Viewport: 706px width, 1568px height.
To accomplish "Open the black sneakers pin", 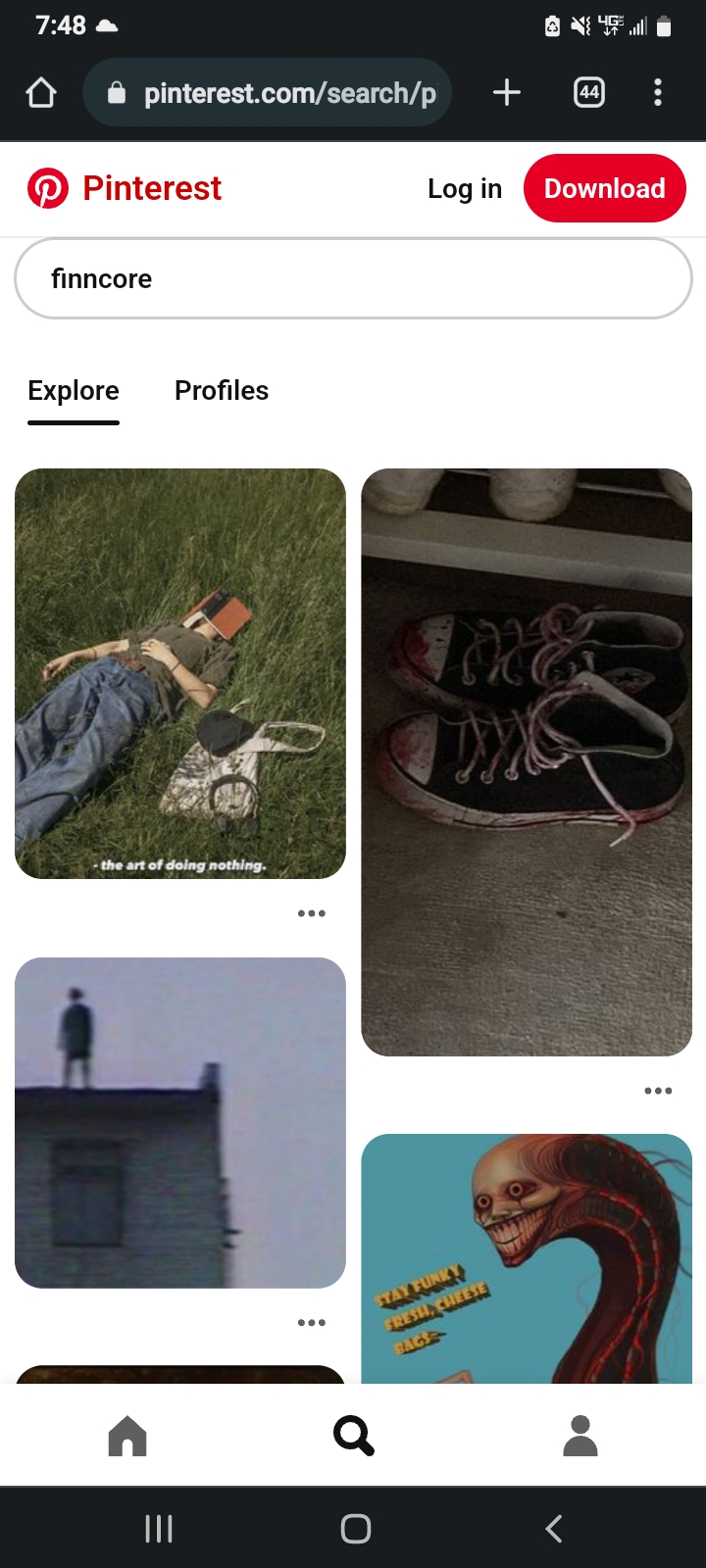I will (527, 761).
